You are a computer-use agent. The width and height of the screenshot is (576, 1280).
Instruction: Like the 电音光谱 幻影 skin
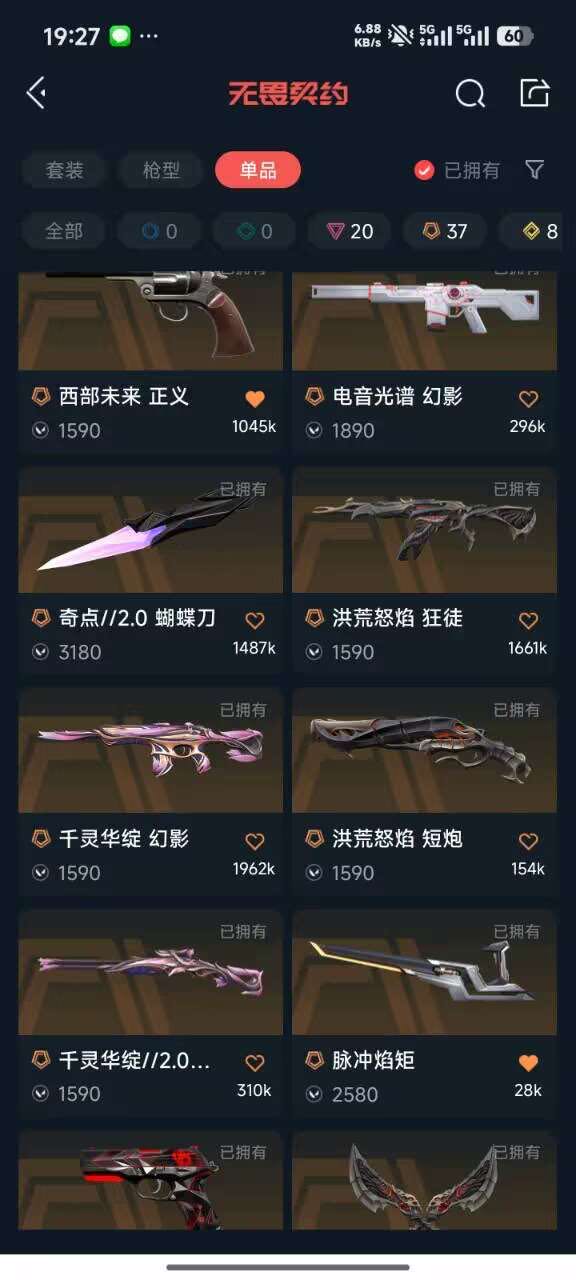pos(529,399)
